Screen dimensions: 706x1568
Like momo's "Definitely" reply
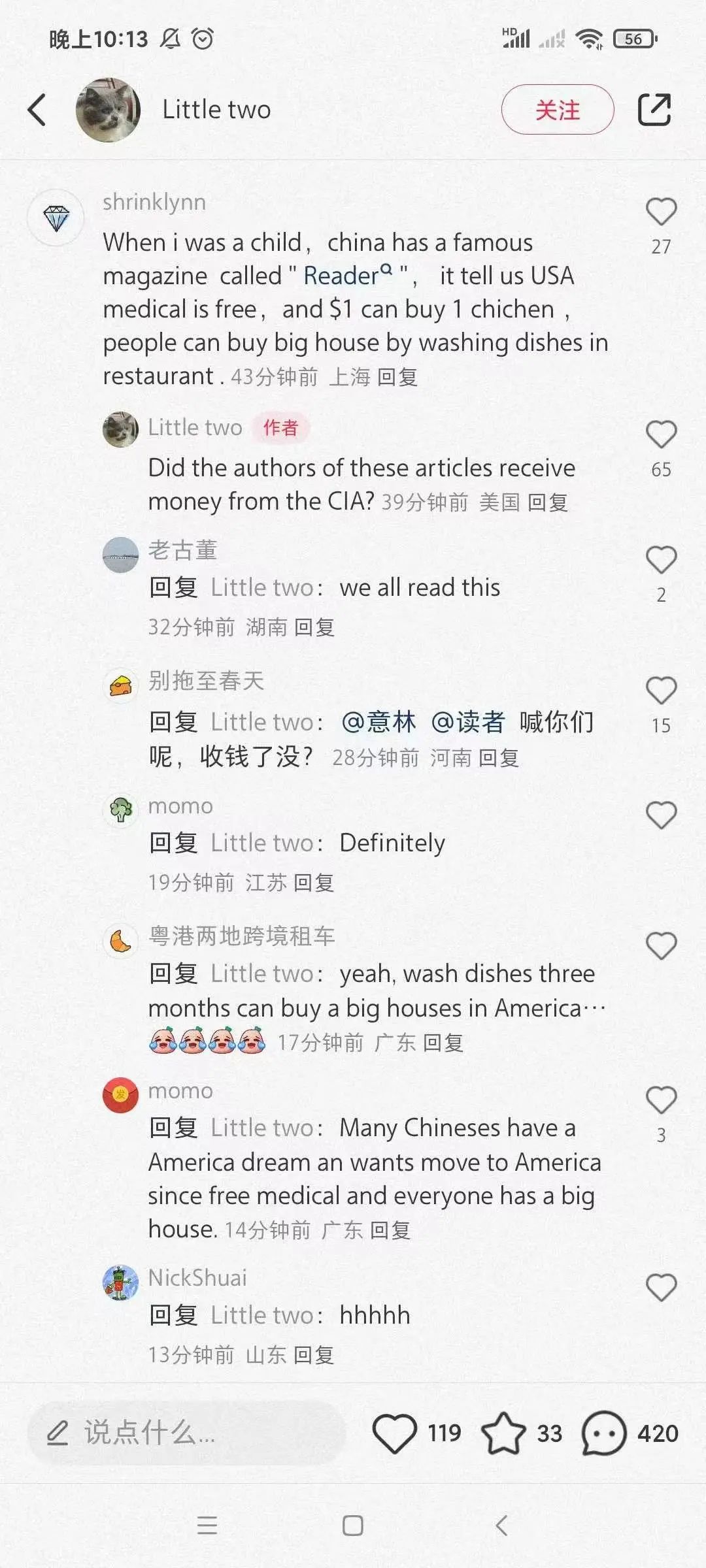[661, 815]
